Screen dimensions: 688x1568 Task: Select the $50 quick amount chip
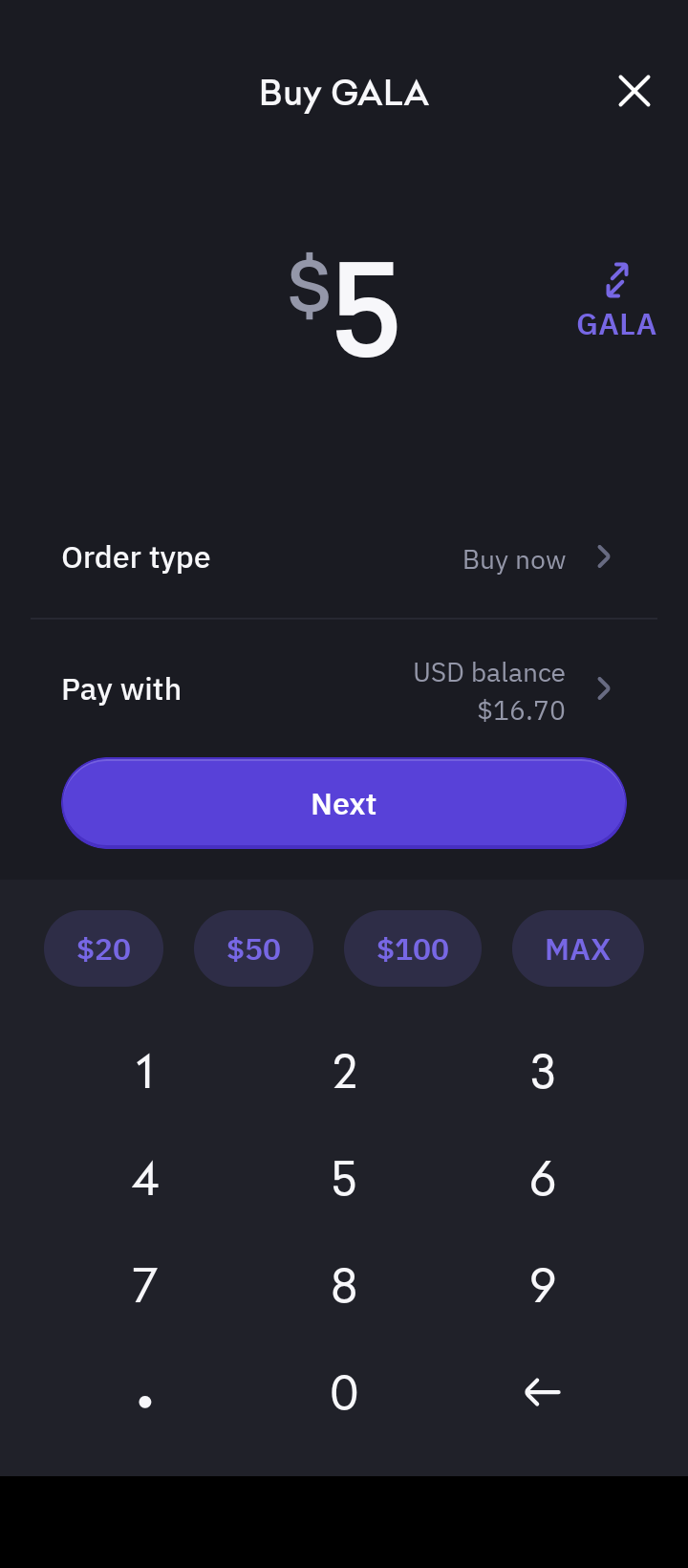(x=253, y=948)
